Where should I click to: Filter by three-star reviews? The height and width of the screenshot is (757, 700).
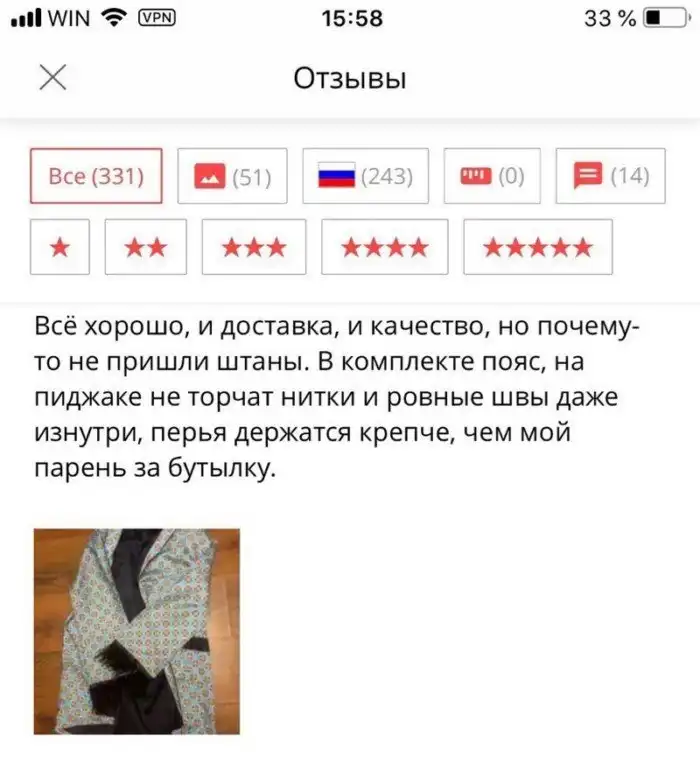pyautogui.click(x=254, y=247)
